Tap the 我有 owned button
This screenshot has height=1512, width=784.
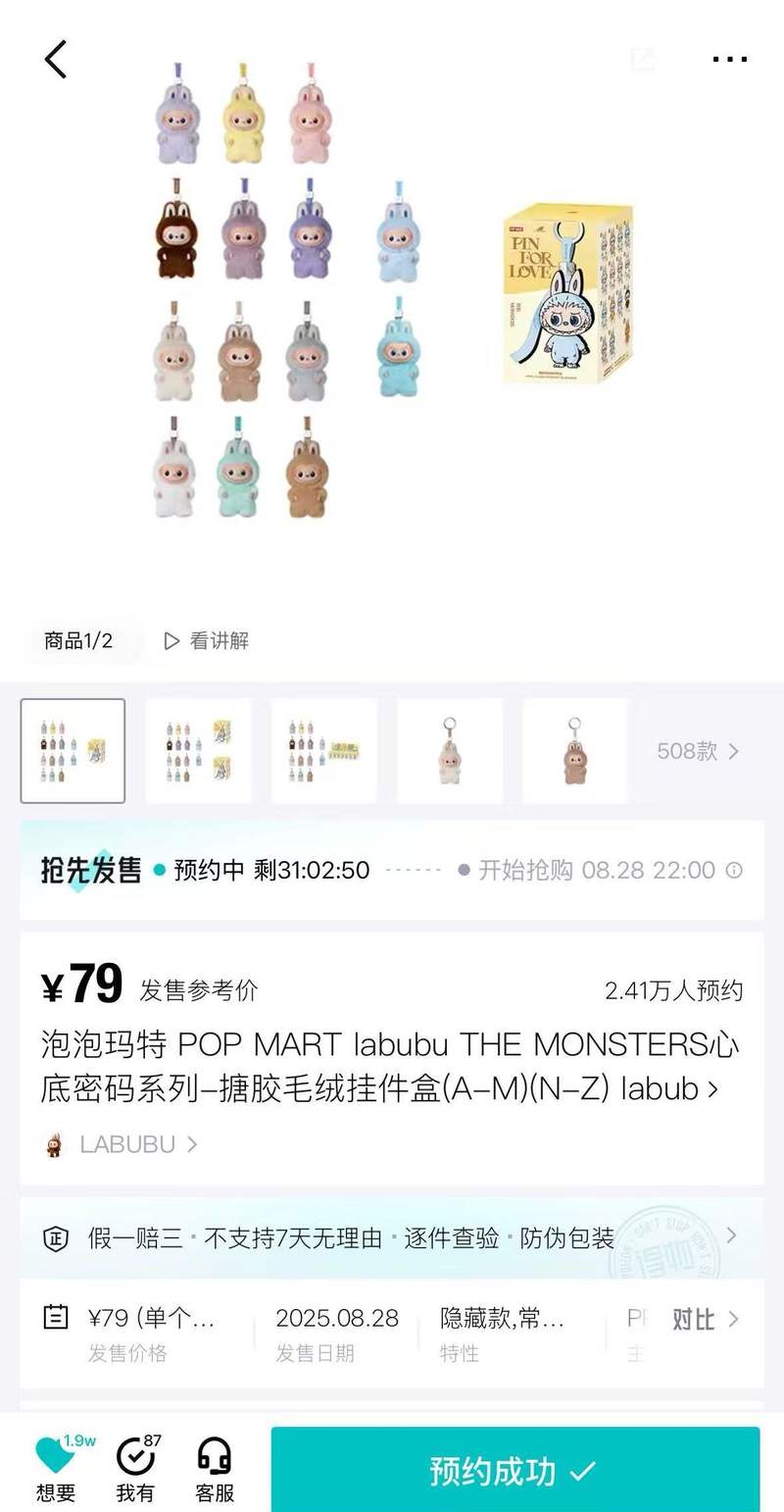[135, 1469]
